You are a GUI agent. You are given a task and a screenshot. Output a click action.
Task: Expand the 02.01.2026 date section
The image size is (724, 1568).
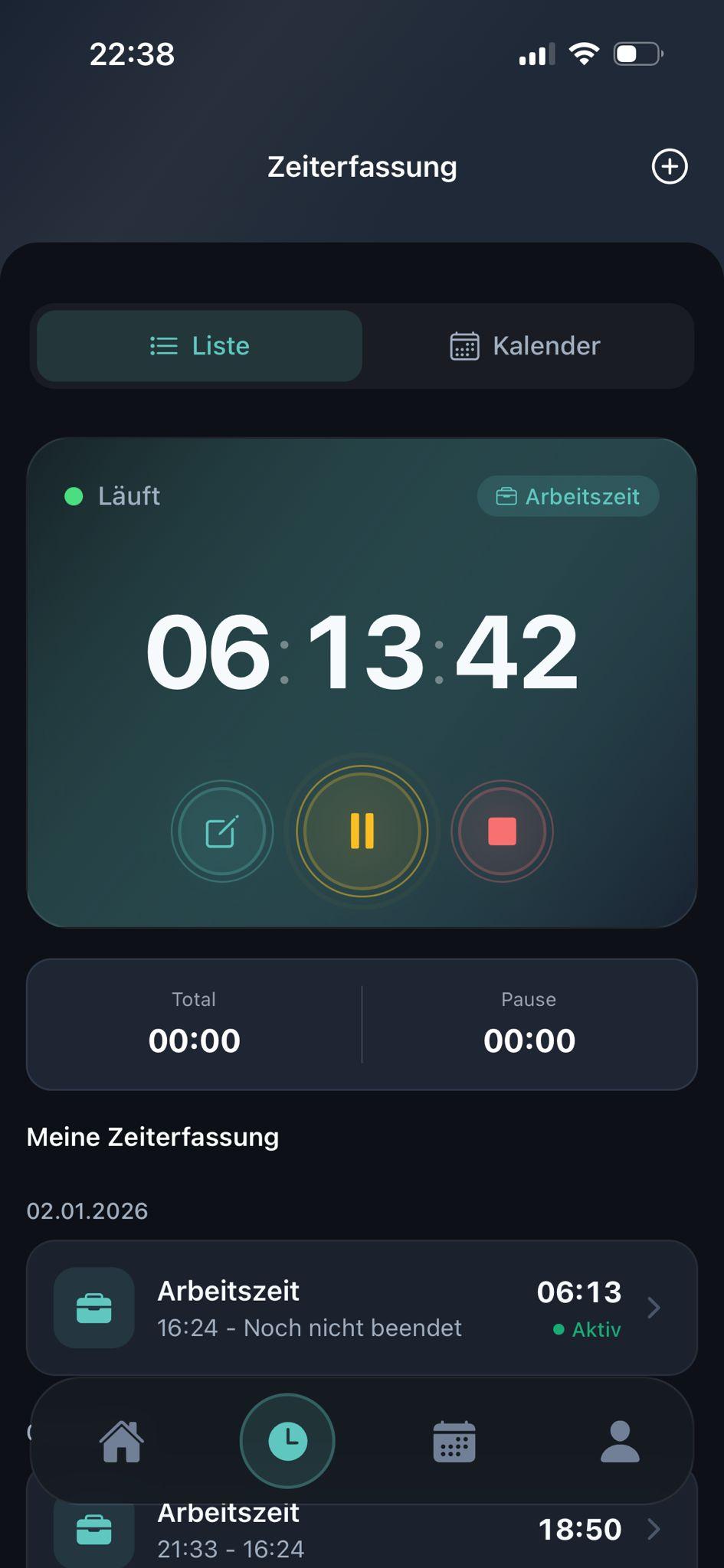pyautogui.click(x=88, y=1210)
